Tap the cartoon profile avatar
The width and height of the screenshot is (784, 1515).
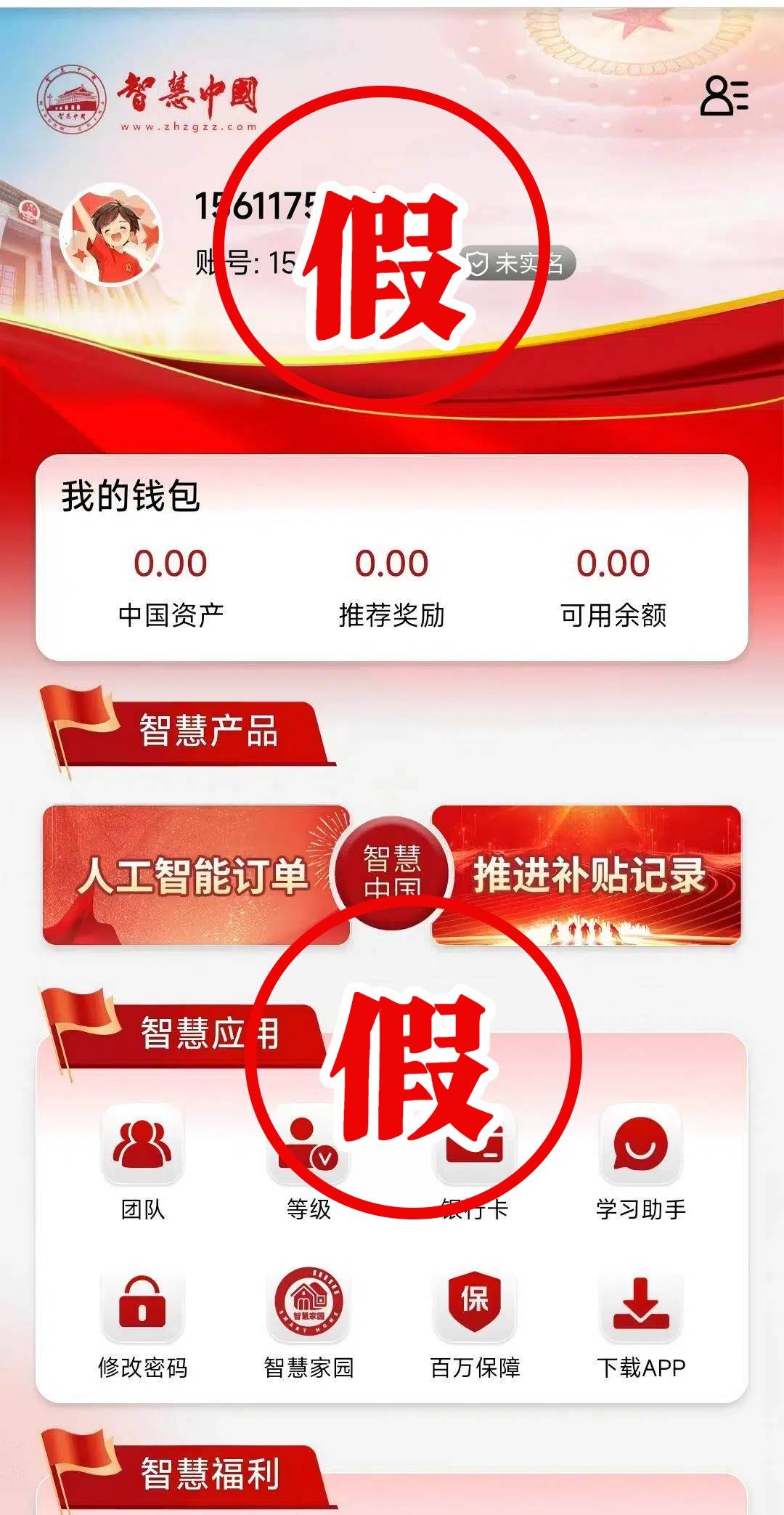[x=110, y=235]
